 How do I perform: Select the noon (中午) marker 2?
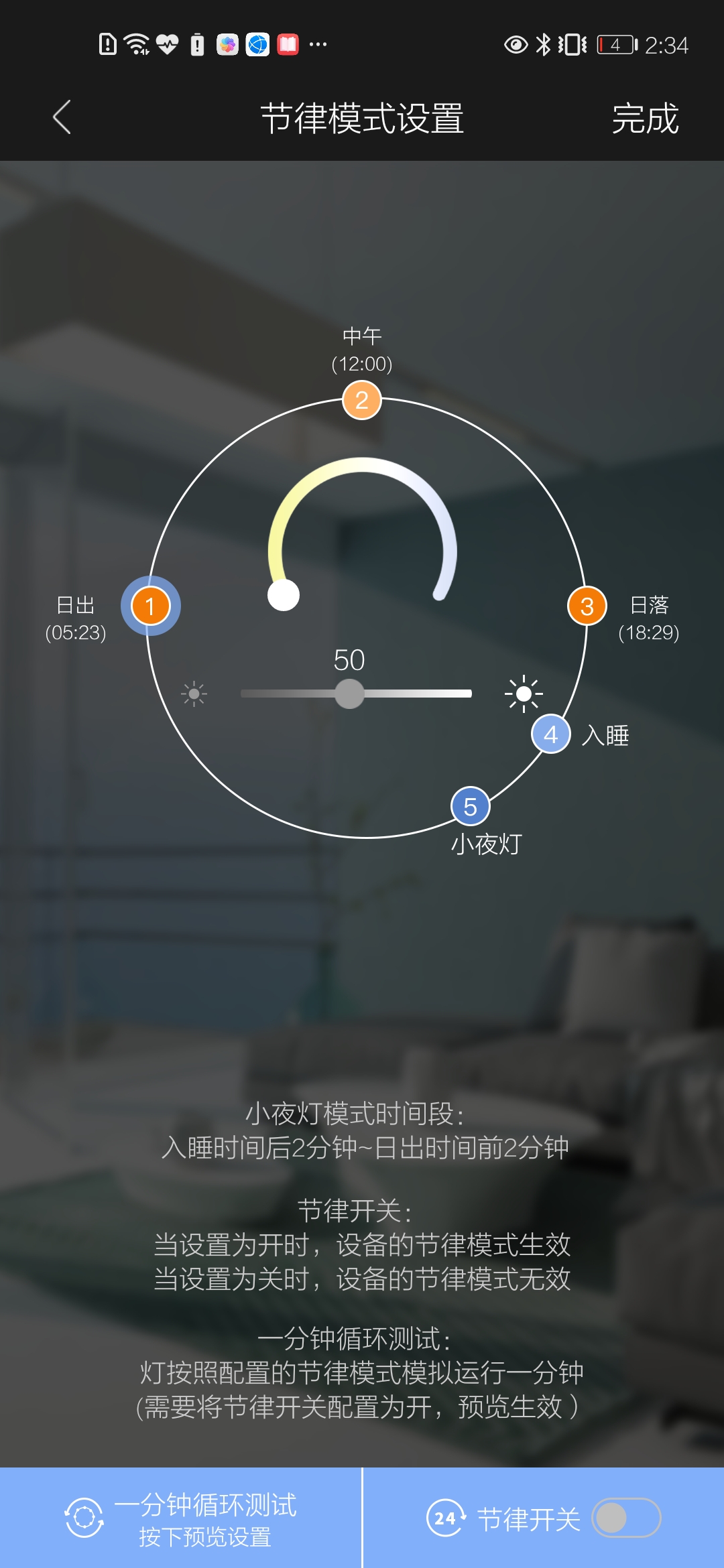click(x=361, y=401)
